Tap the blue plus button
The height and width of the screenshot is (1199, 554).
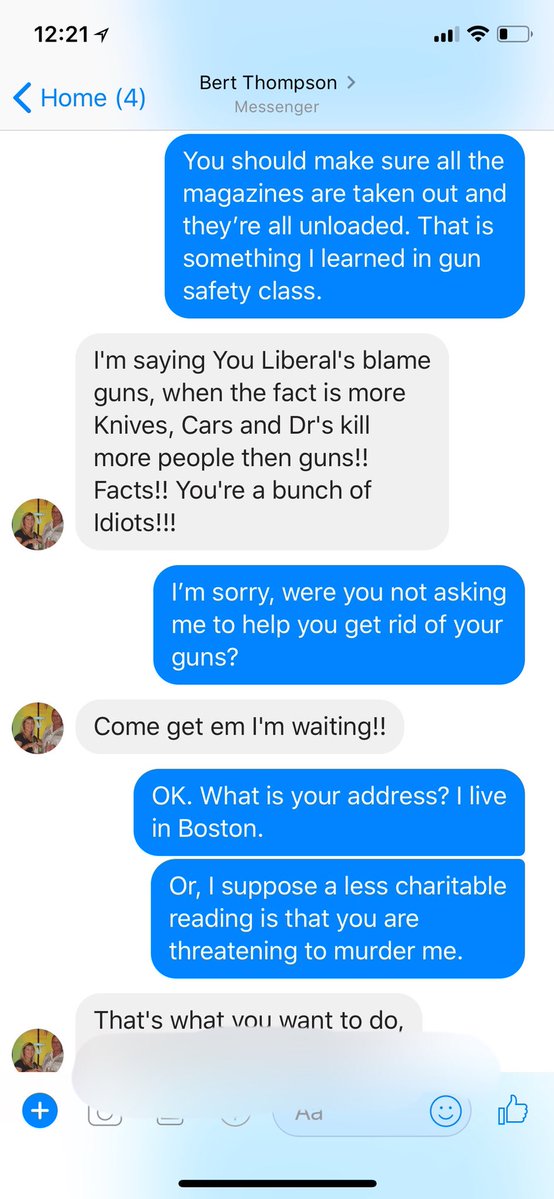(x=40, y=1110)
